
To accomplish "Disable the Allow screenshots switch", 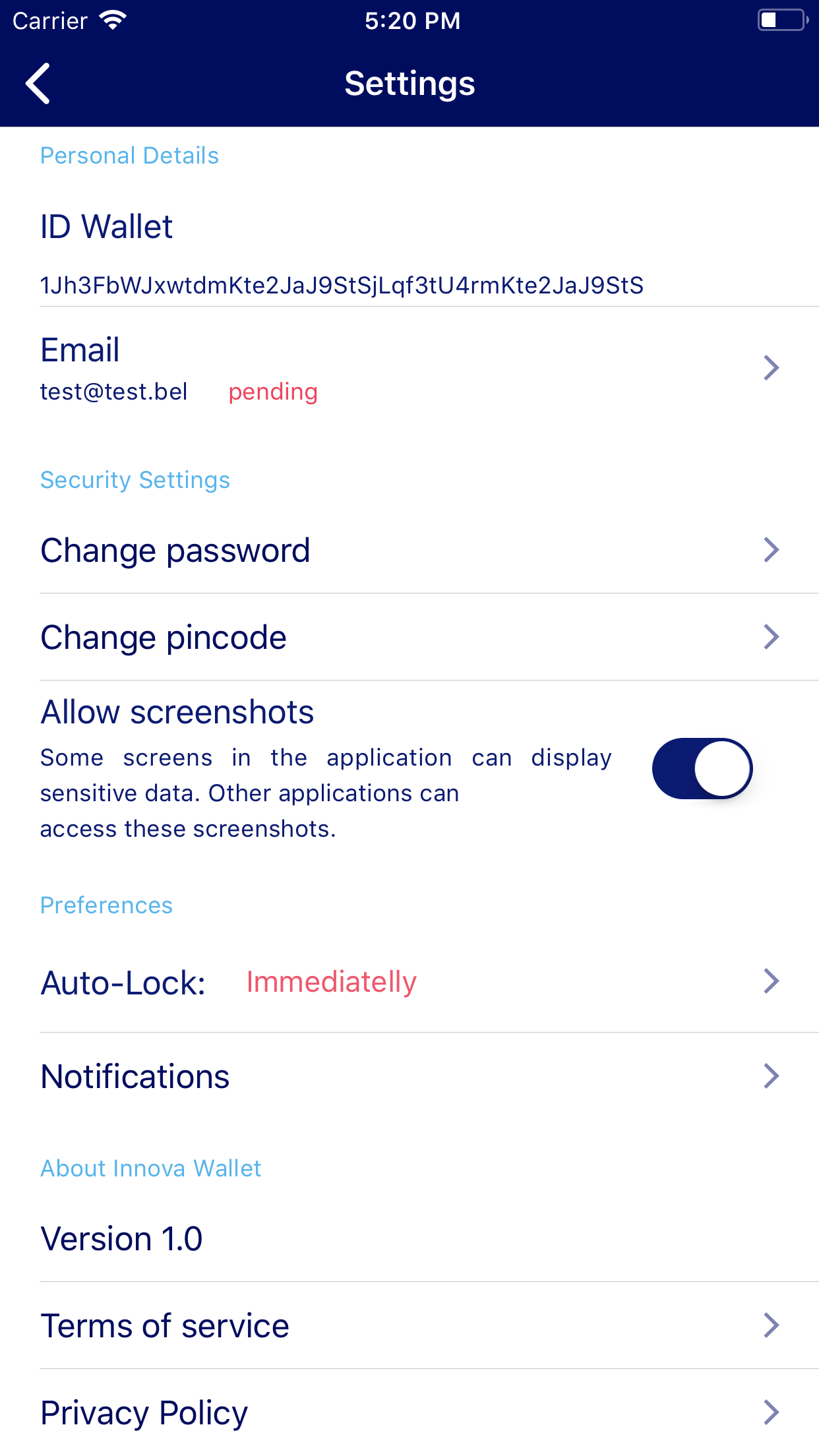I will [702, 769].
